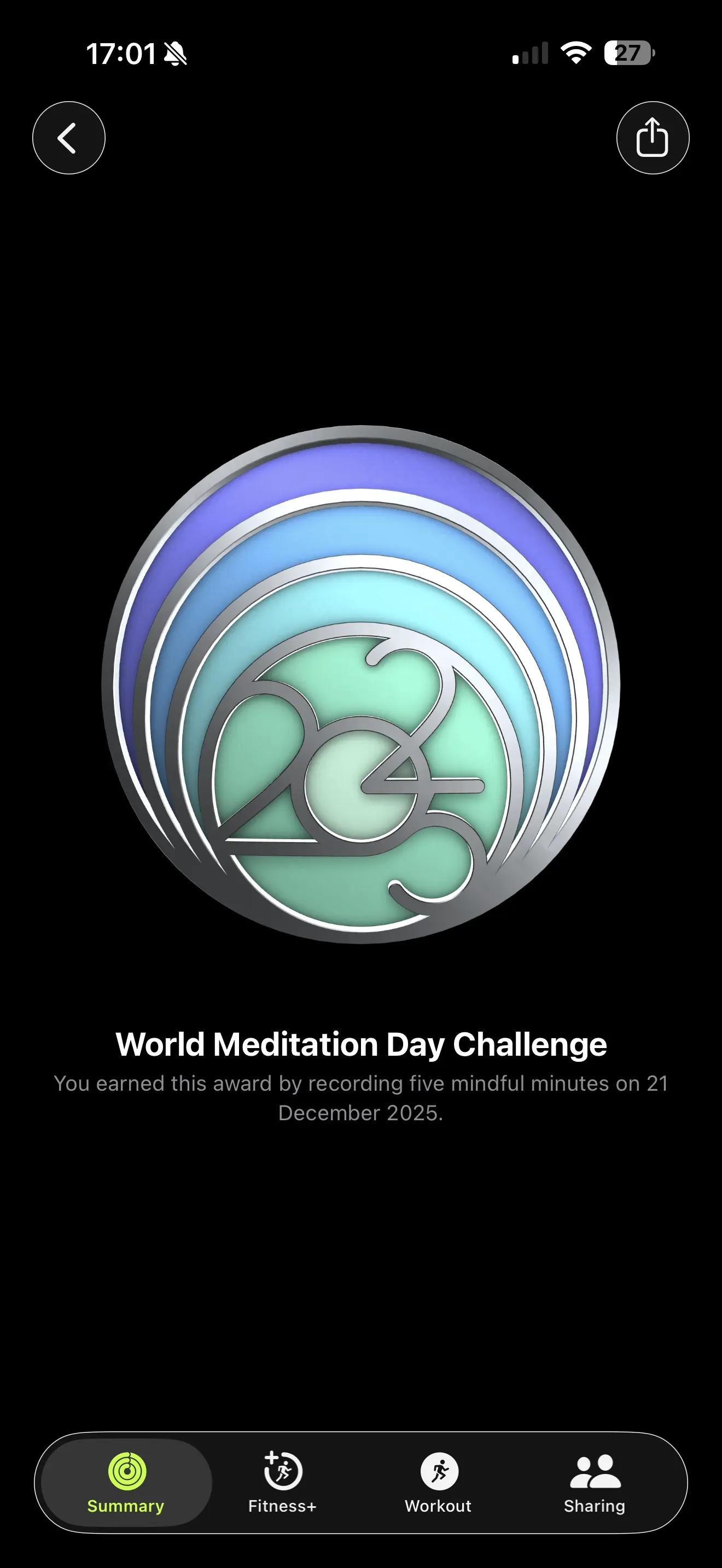The height and width of the screenshot is (1568, 722).
Task: Open the Sharing tab
Action: point(594,1482)
